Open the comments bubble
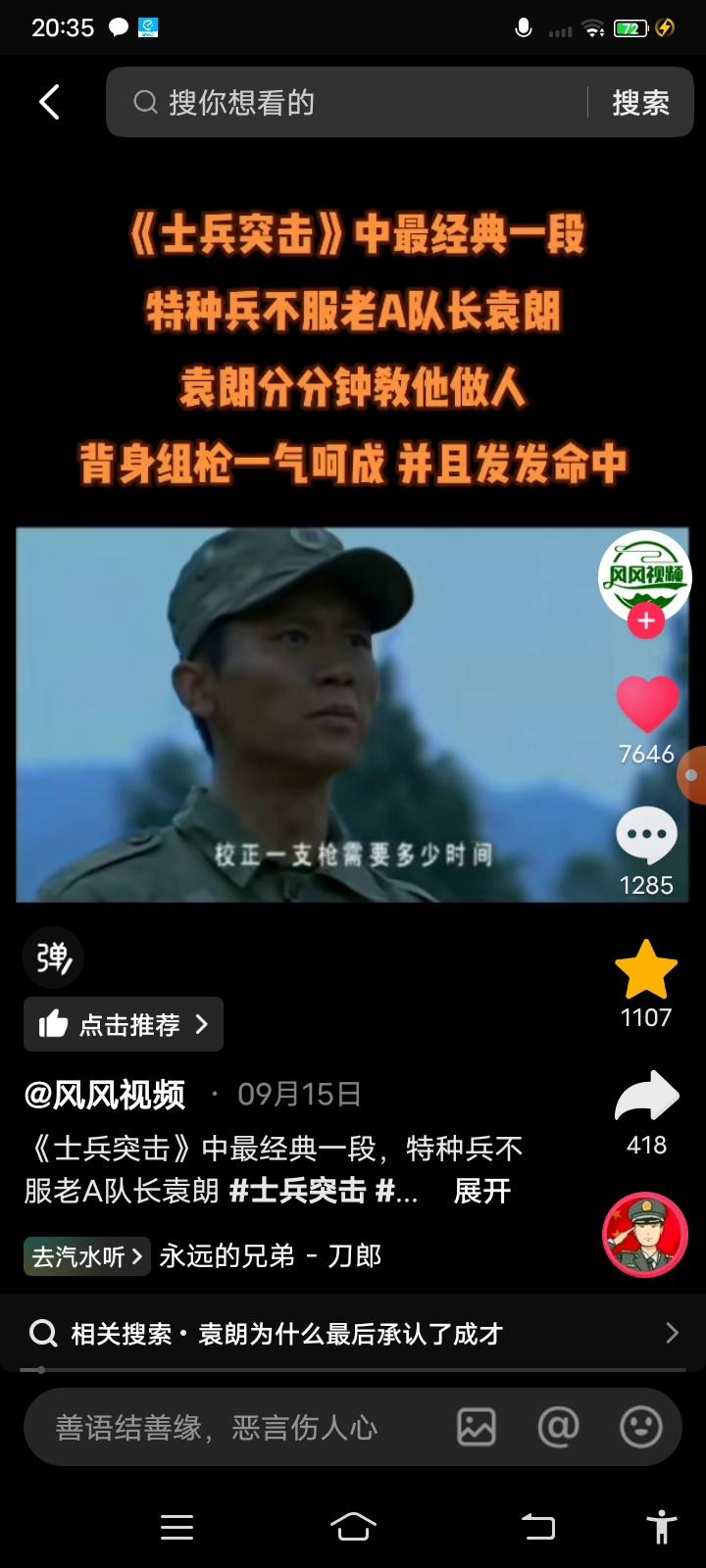The height and width of the screenshot is (1568, 706). (646, 835)
